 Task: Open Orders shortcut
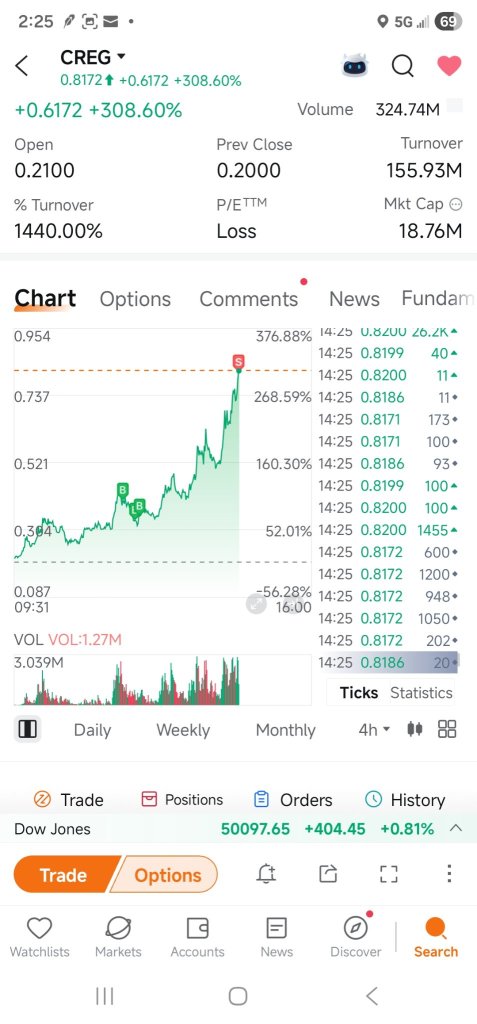[x=293, y=800]
